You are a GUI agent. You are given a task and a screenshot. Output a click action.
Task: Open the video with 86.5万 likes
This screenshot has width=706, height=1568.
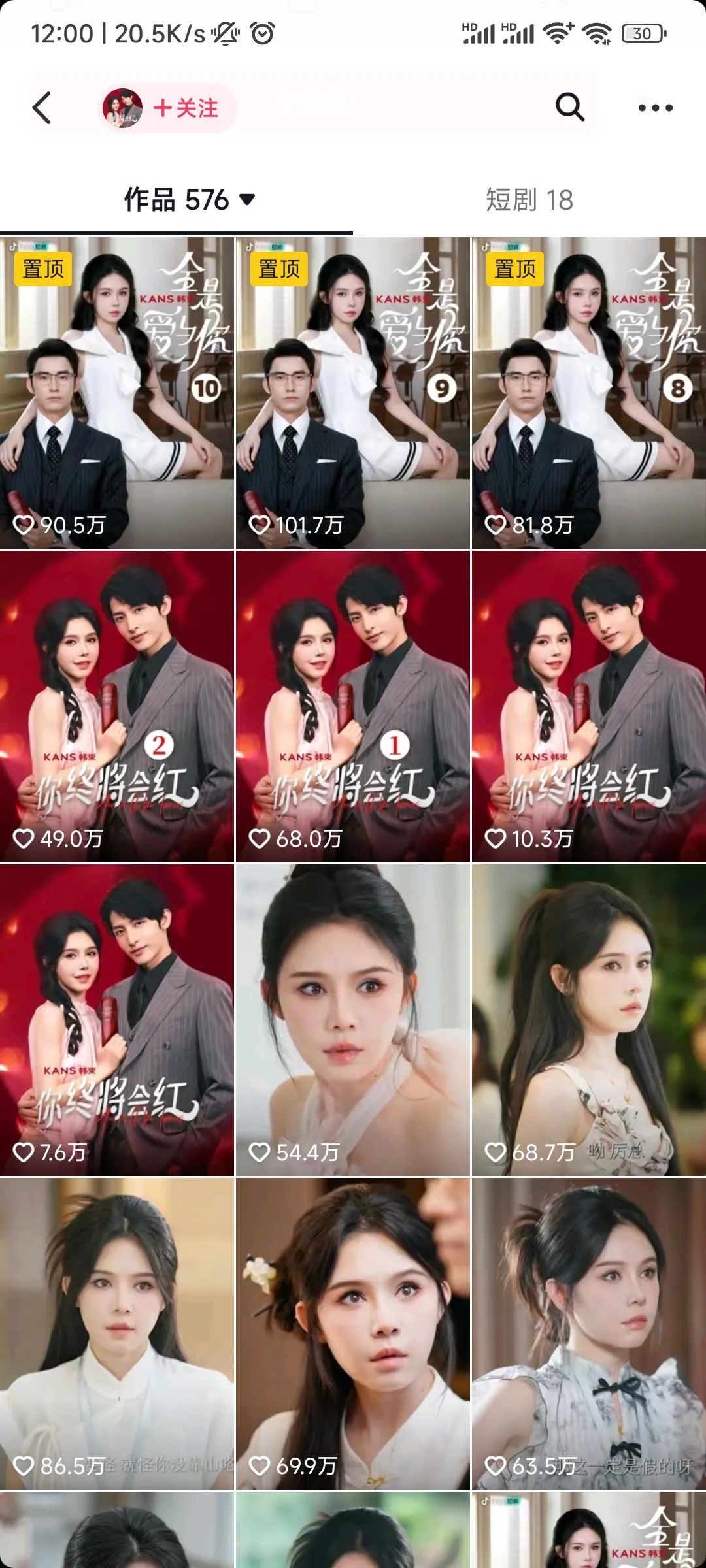(117, 1333)
